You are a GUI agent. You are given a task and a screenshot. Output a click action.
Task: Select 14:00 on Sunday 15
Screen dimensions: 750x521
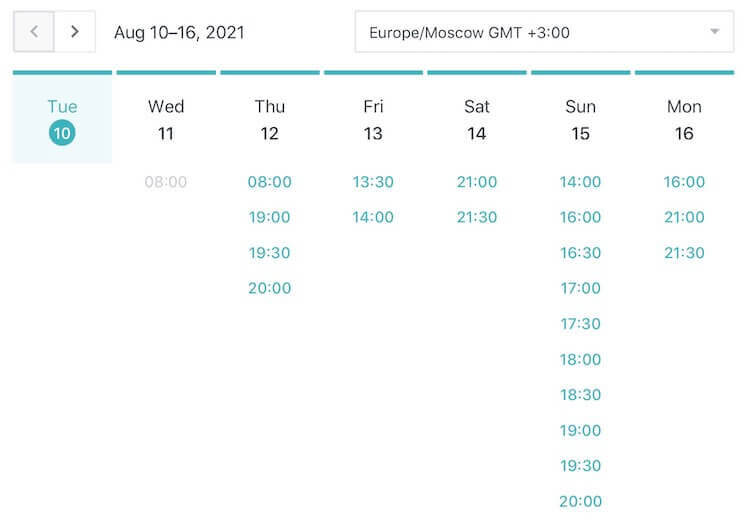pos(580,182)
